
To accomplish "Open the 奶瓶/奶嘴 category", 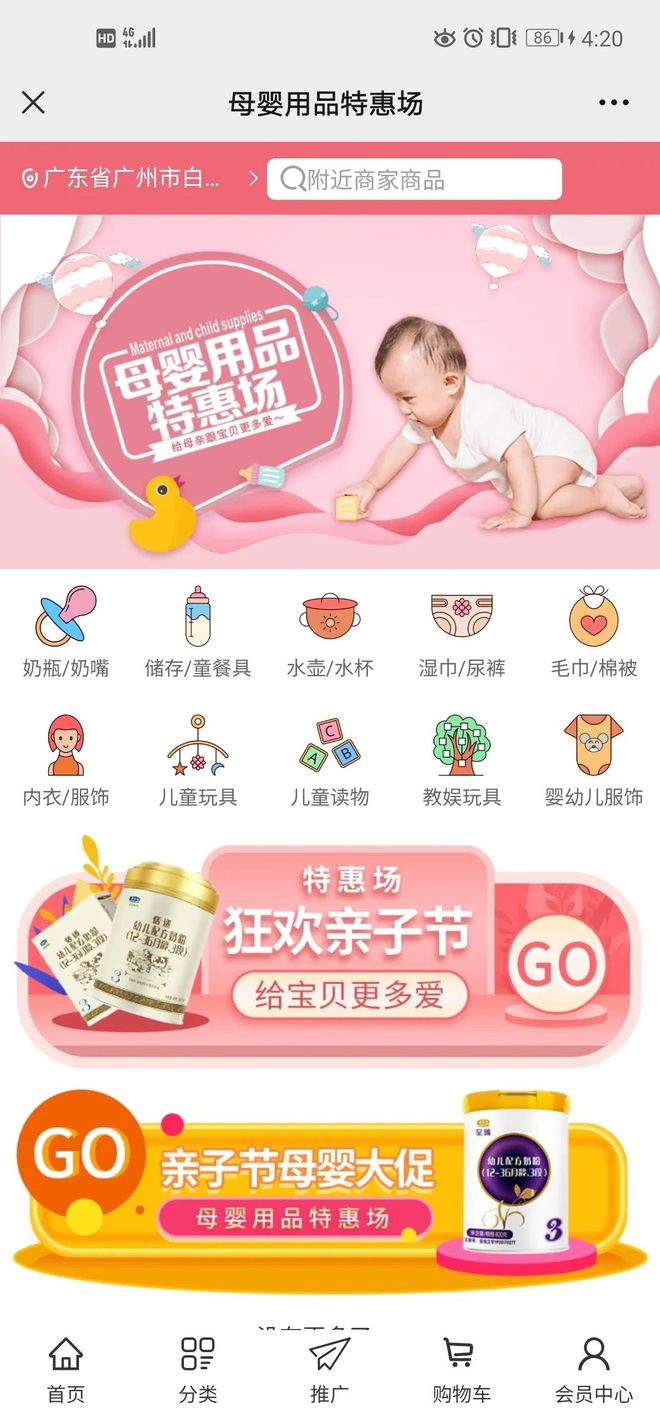I will point(66,632).
